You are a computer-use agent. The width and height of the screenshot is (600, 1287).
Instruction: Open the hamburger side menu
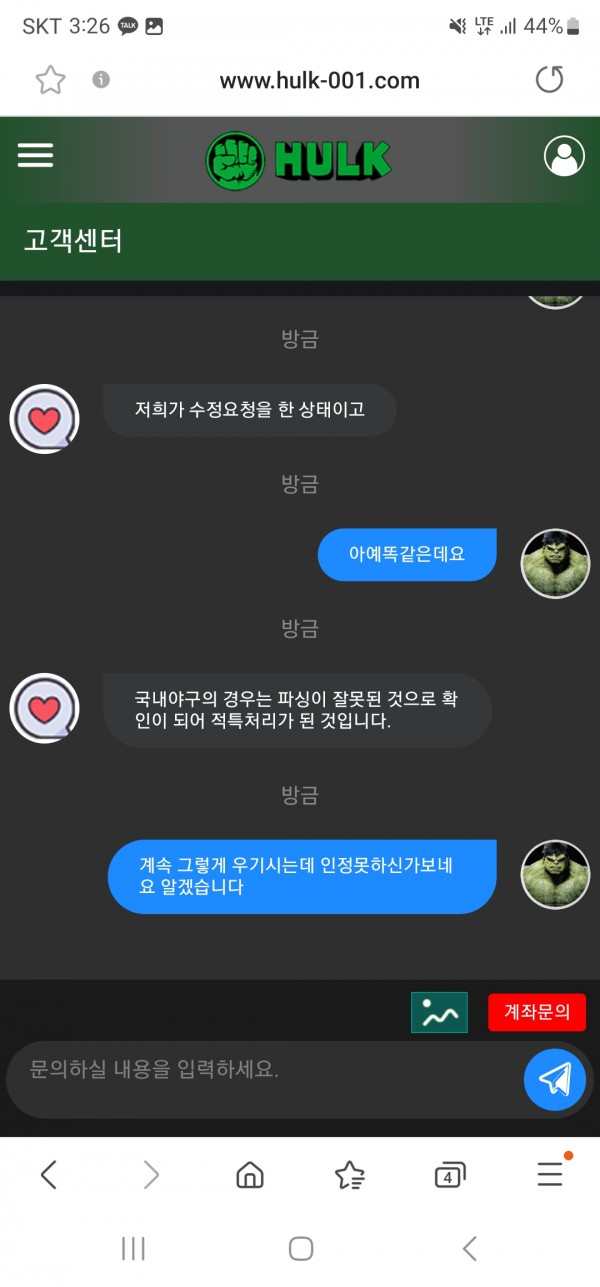point(35,156)
